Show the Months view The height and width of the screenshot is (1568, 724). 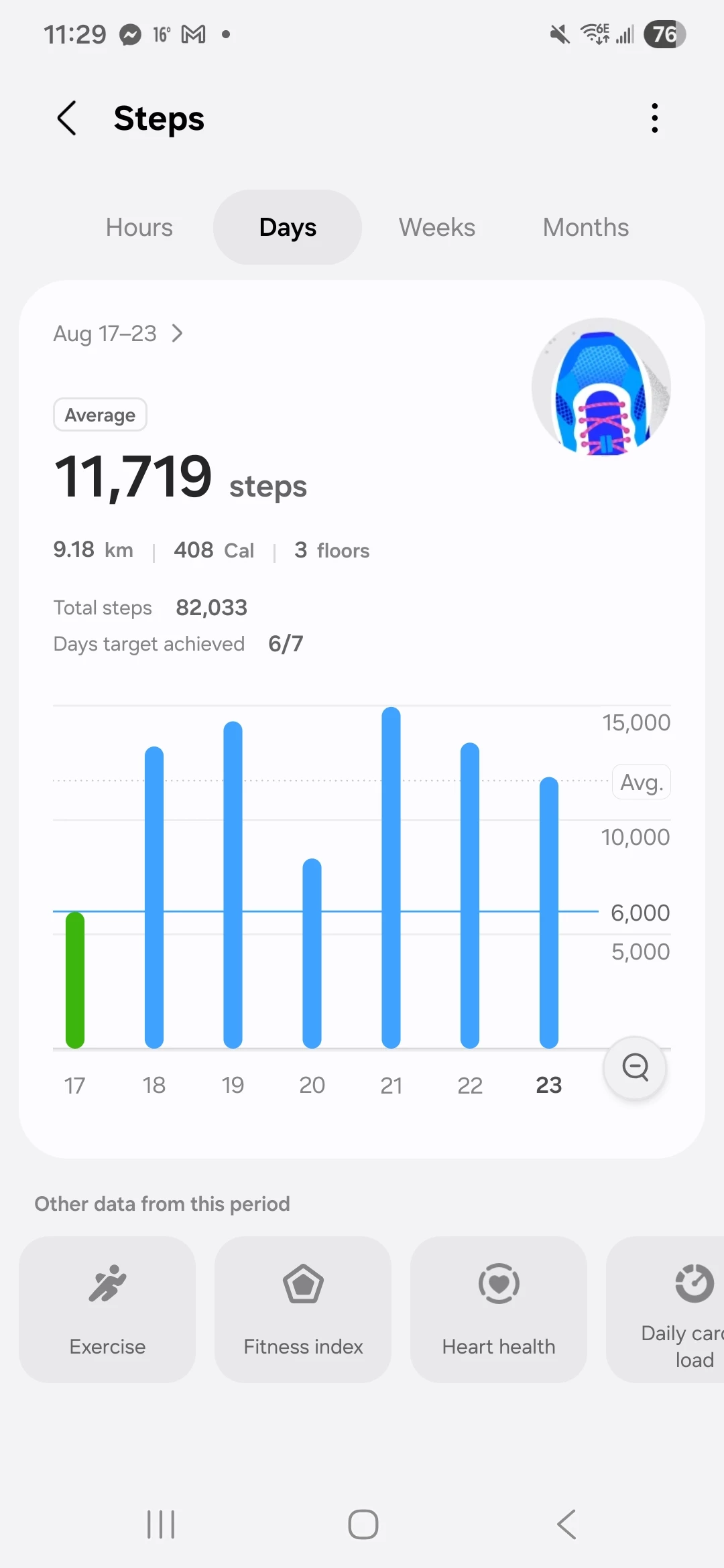tap(586, 227)
